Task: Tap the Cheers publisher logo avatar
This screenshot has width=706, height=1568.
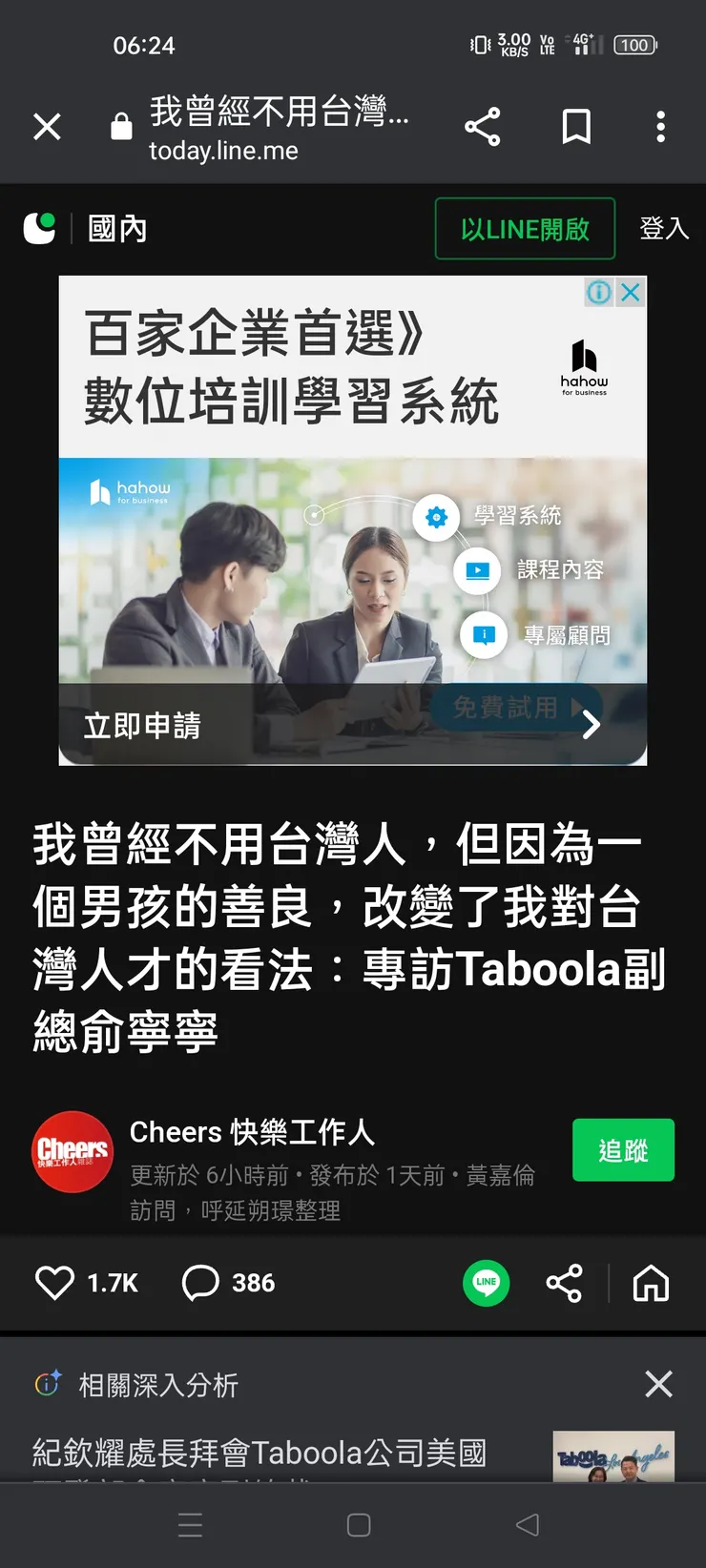Action: pyautogui.click(x=73, y=1152)
